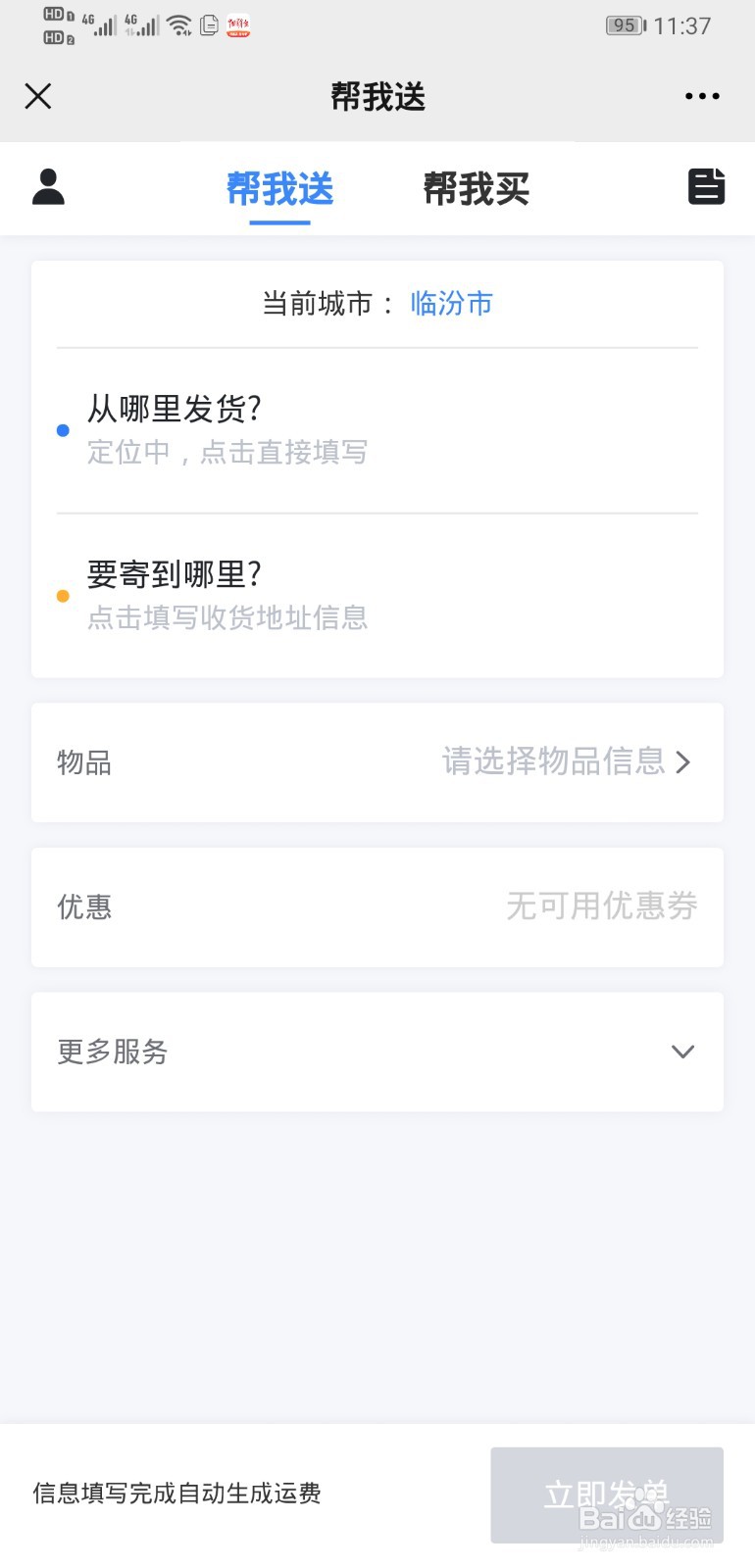Open the user profile icon
The height and width of the screenshot is (1568, 755).
pos(47,186)
